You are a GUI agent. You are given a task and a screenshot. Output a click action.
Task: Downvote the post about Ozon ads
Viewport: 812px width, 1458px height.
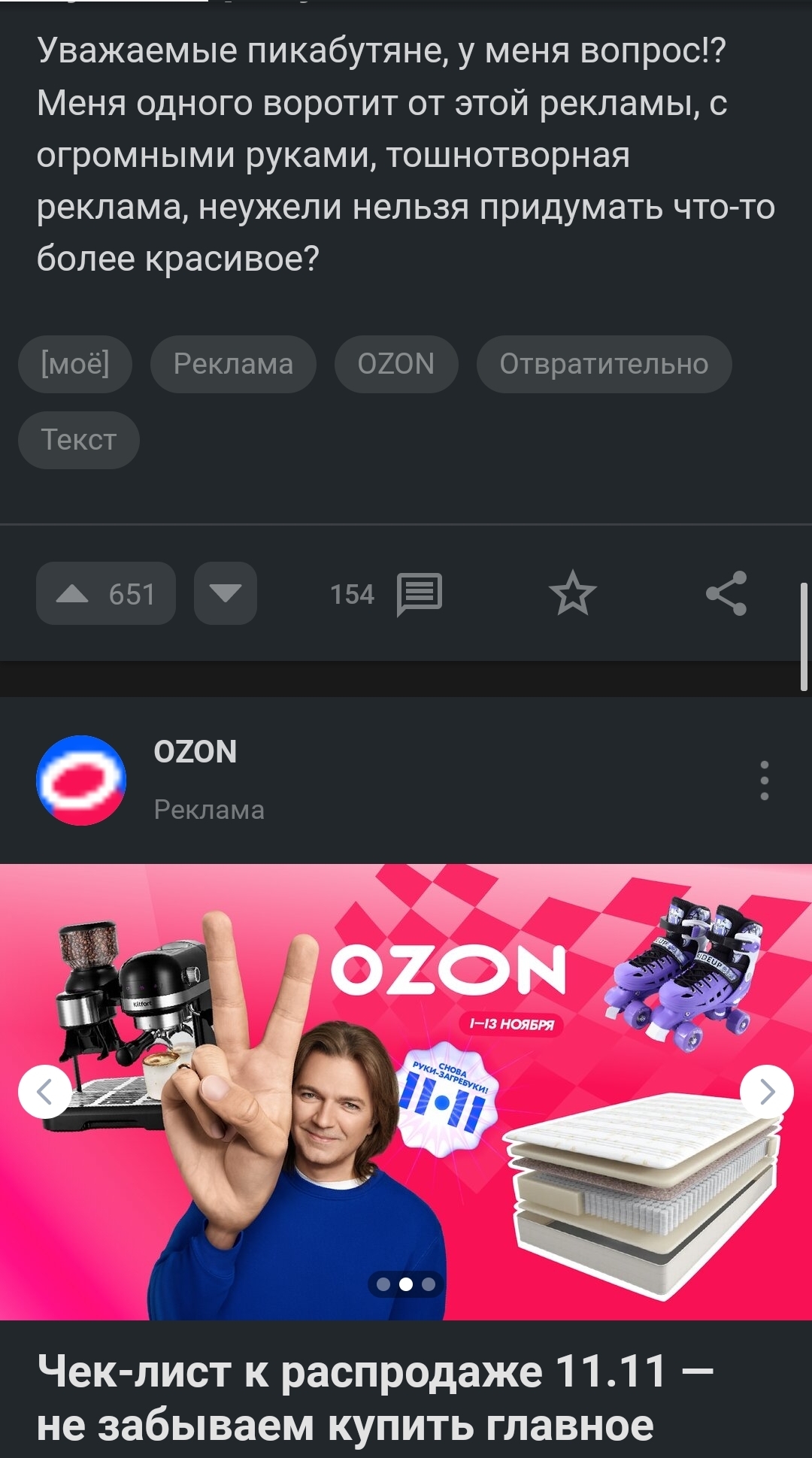coord(225,593)
